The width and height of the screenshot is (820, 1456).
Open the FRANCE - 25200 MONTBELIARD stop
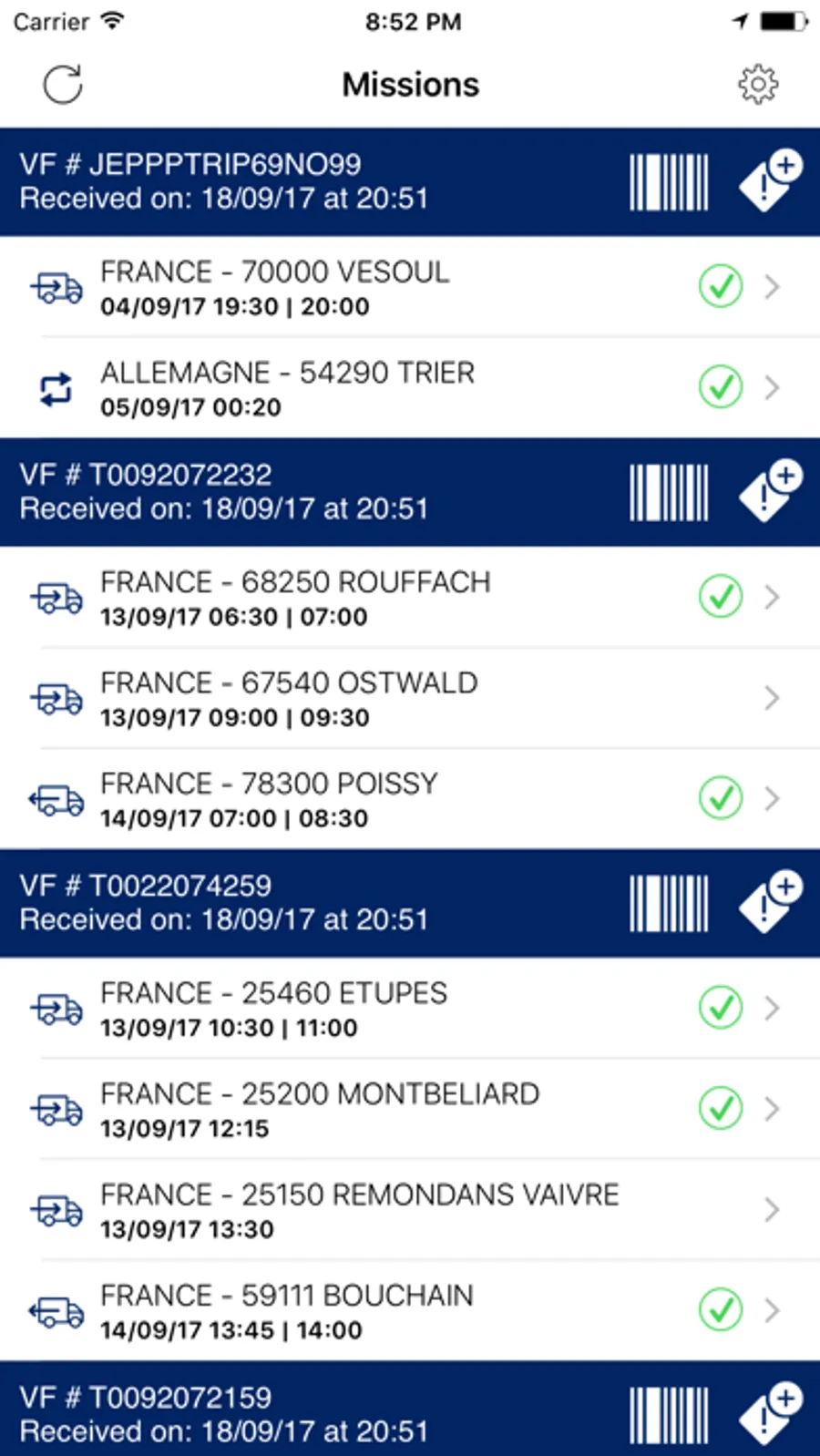click(x=410, y=1110)
